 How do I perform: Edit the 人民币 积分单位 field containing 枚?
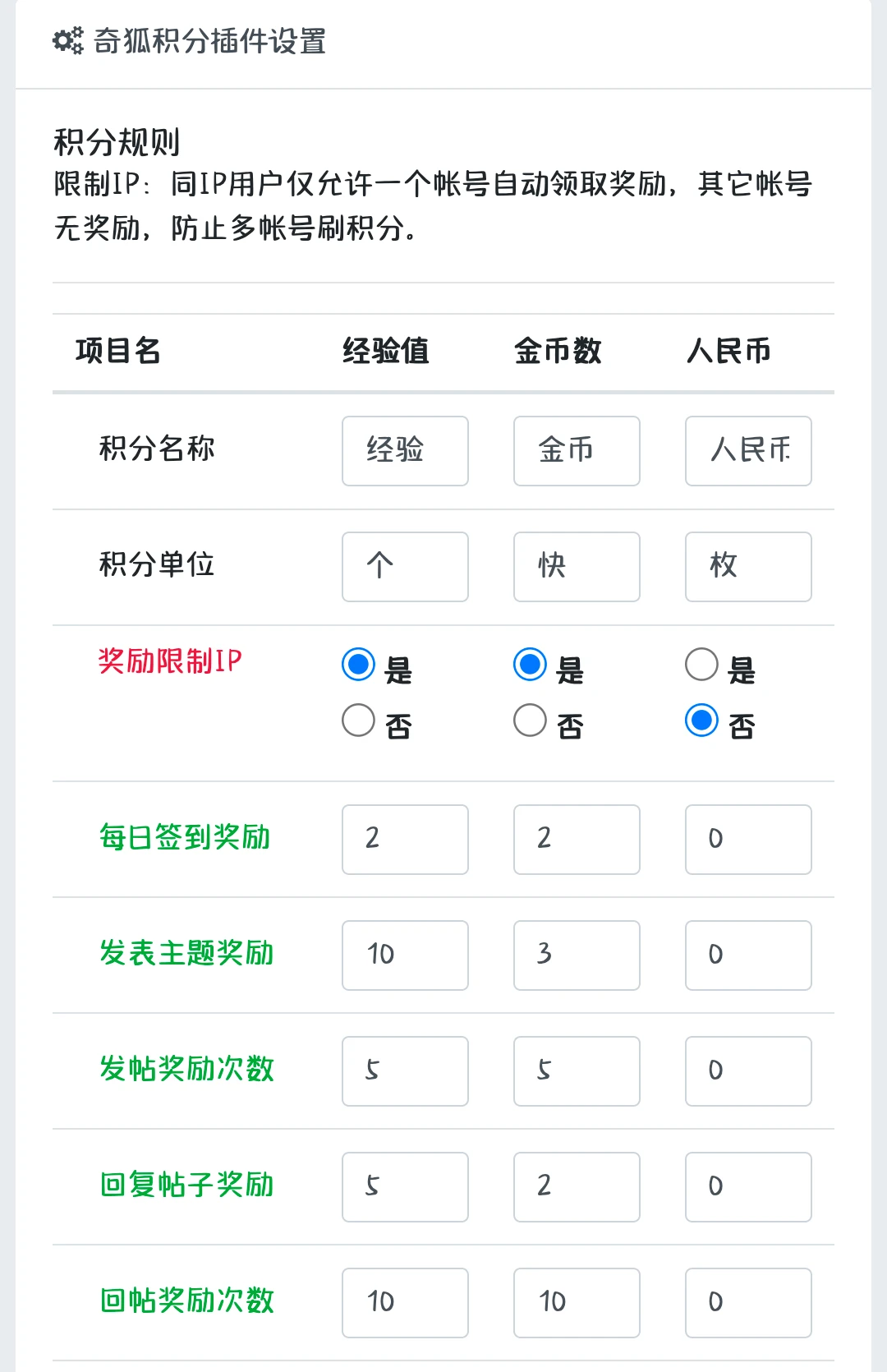748,567
